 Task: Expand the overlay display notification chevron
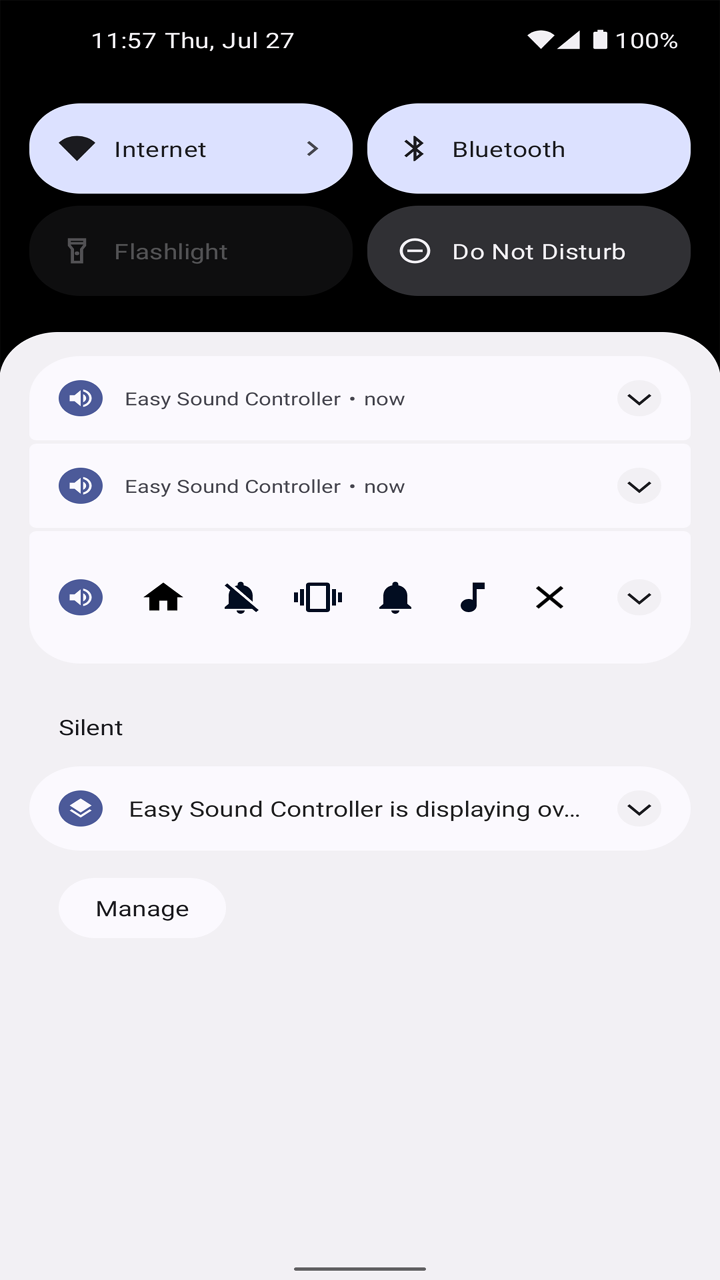pyautogui.click(x=638, y=808)
